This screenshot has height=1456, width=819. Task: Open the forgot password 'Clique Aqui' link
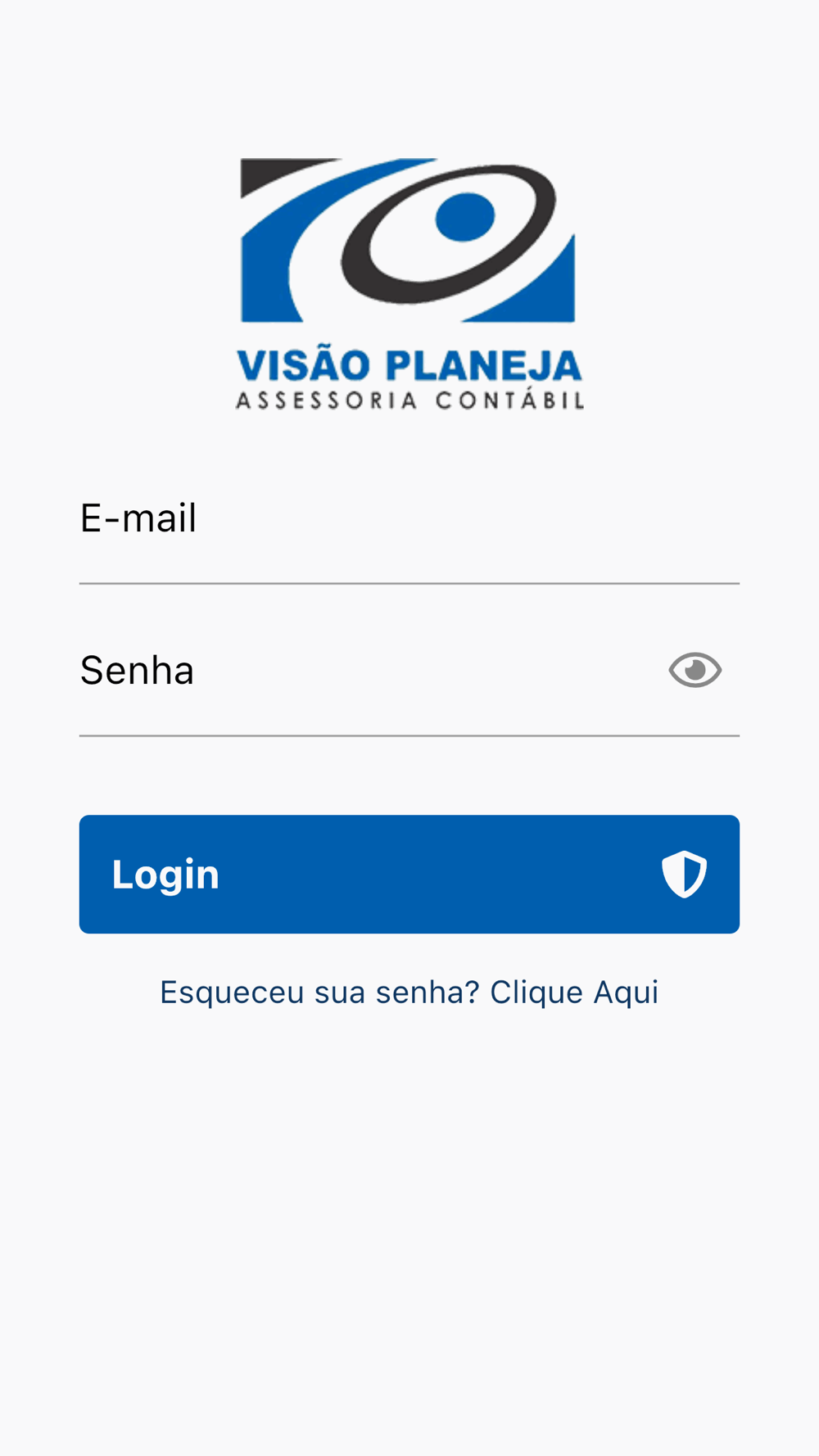click(x=574, y=993)
